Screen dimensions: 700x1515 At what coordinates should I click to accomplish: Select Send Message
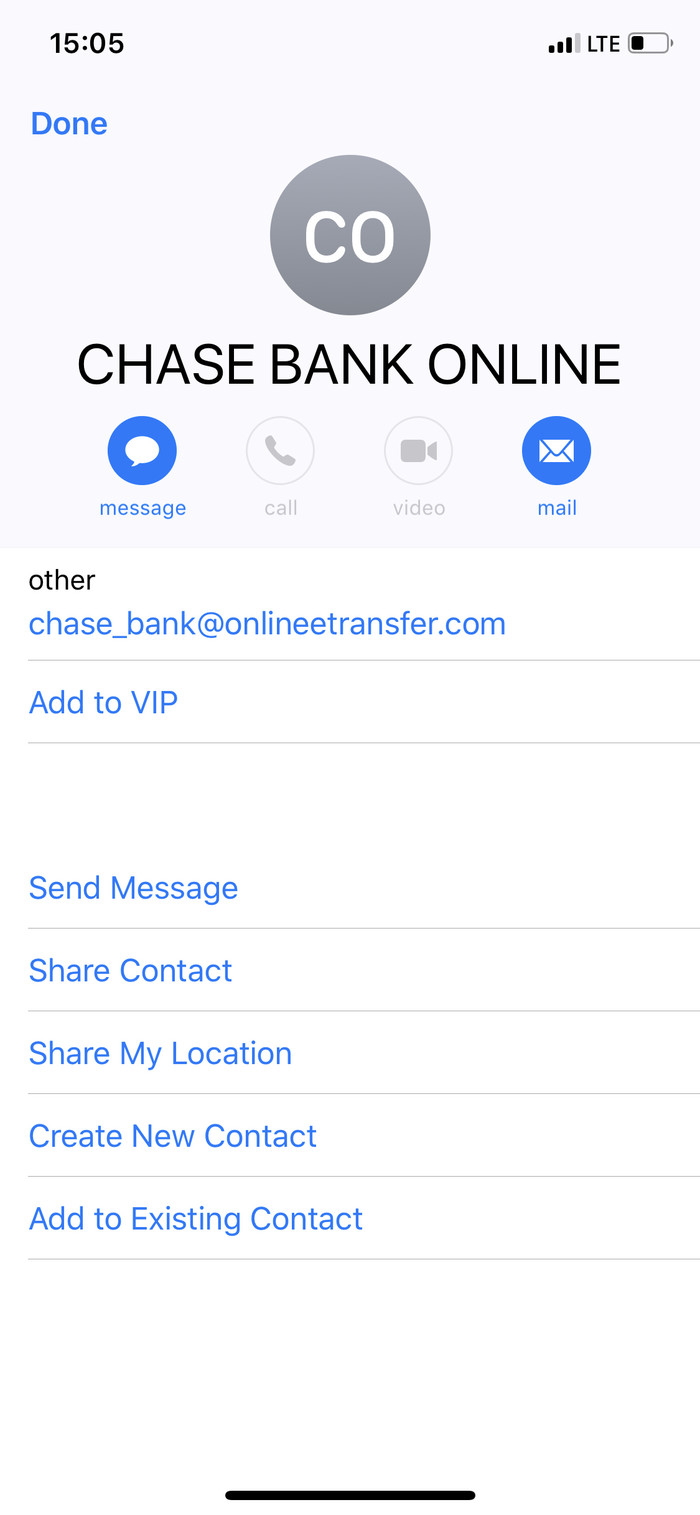click(x=133, y=888)
